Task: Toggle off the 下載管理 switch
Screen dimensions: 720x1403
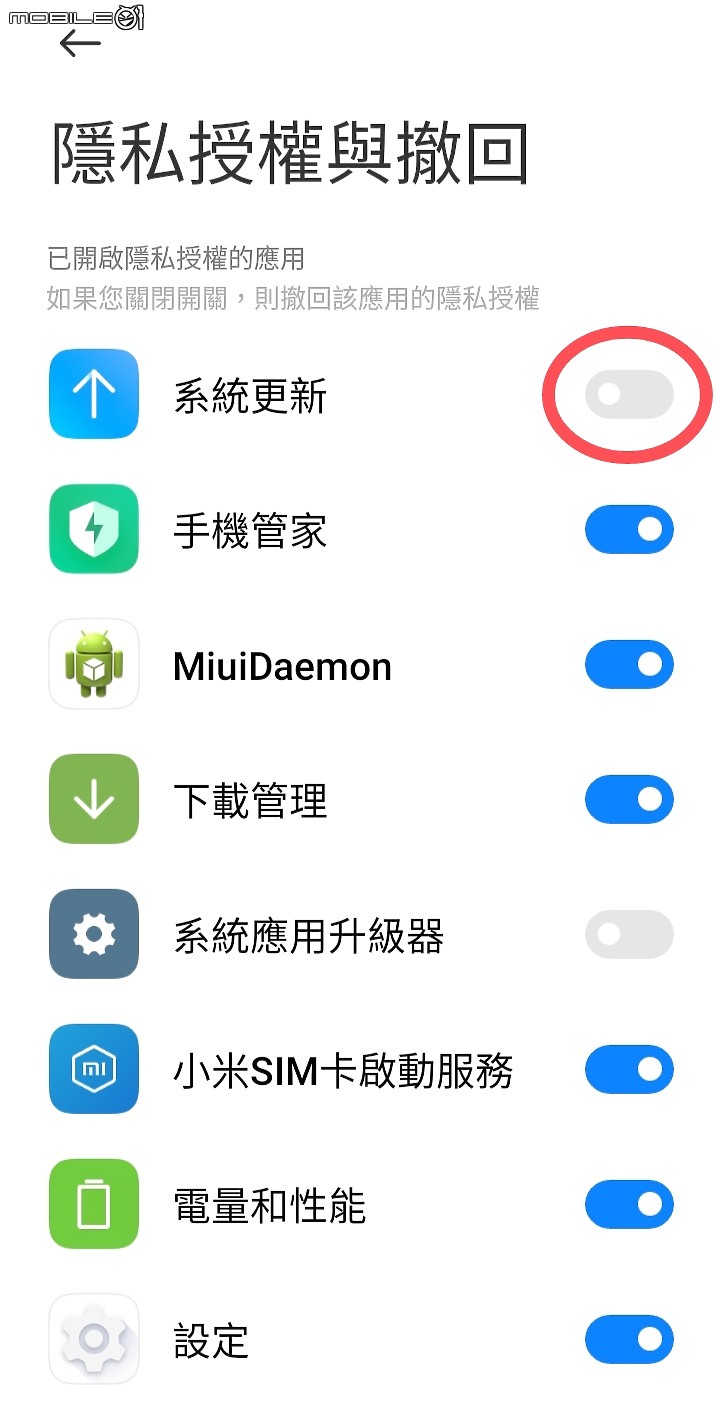Action: [x=628, y=800]
